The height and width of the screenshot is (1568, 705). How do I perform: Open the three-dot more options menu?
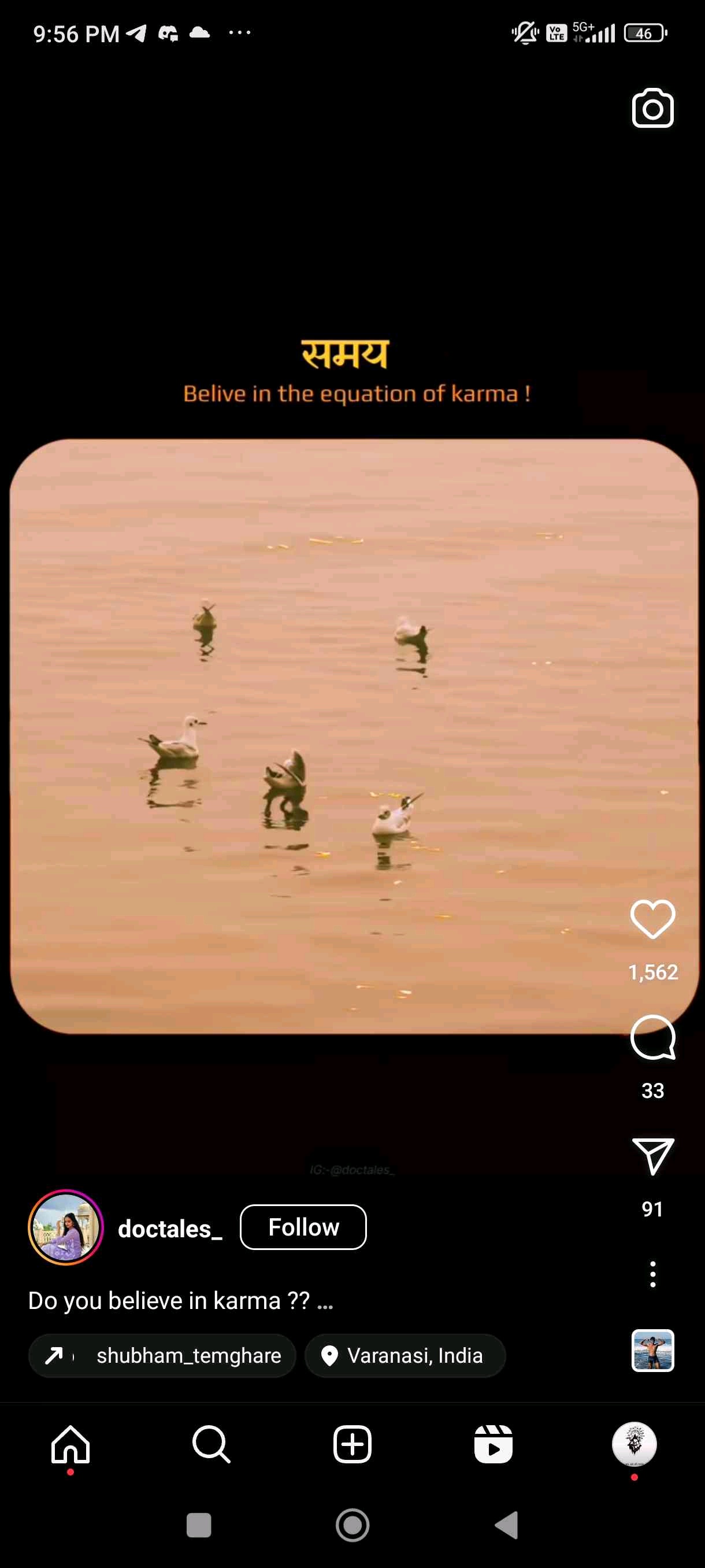(652, 1274)
